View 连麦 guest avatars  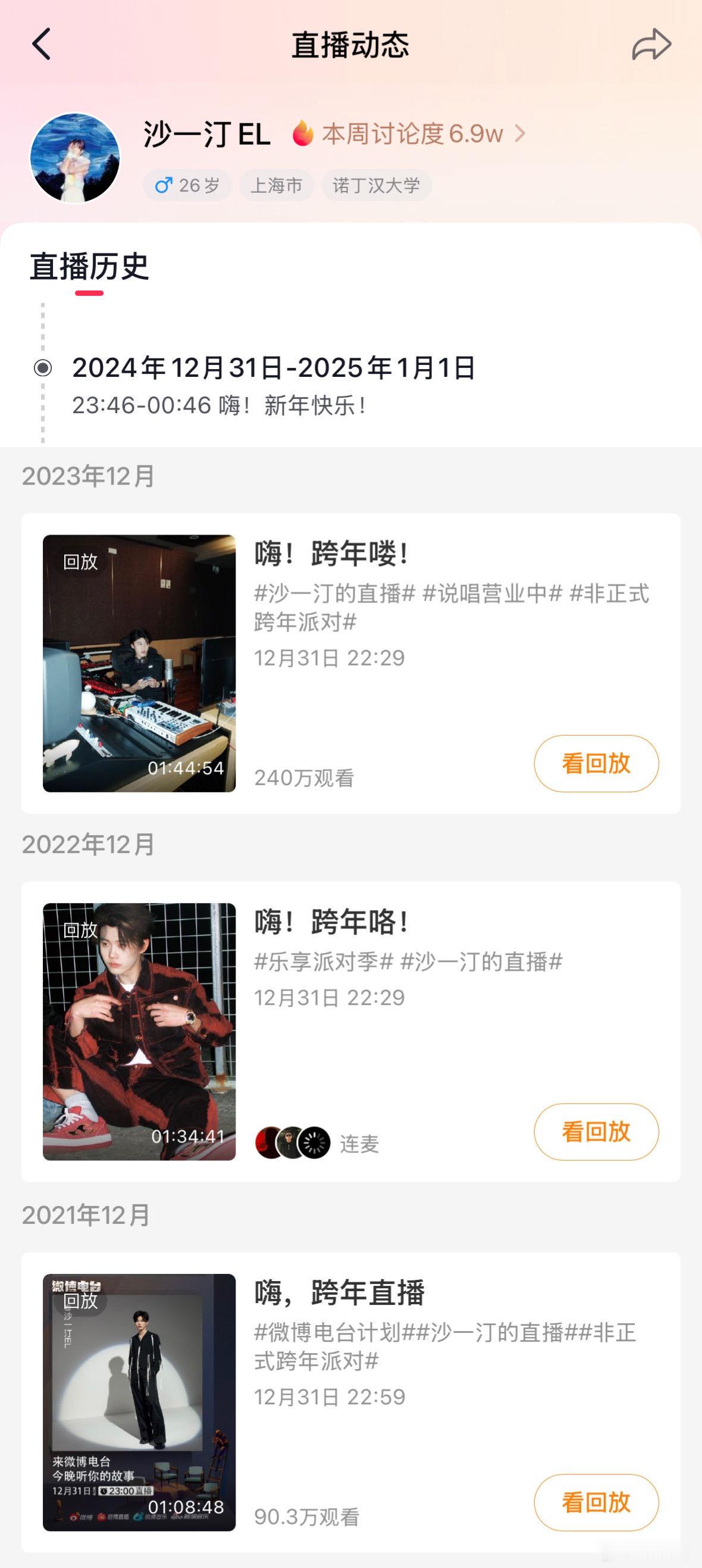[293, 1142]
